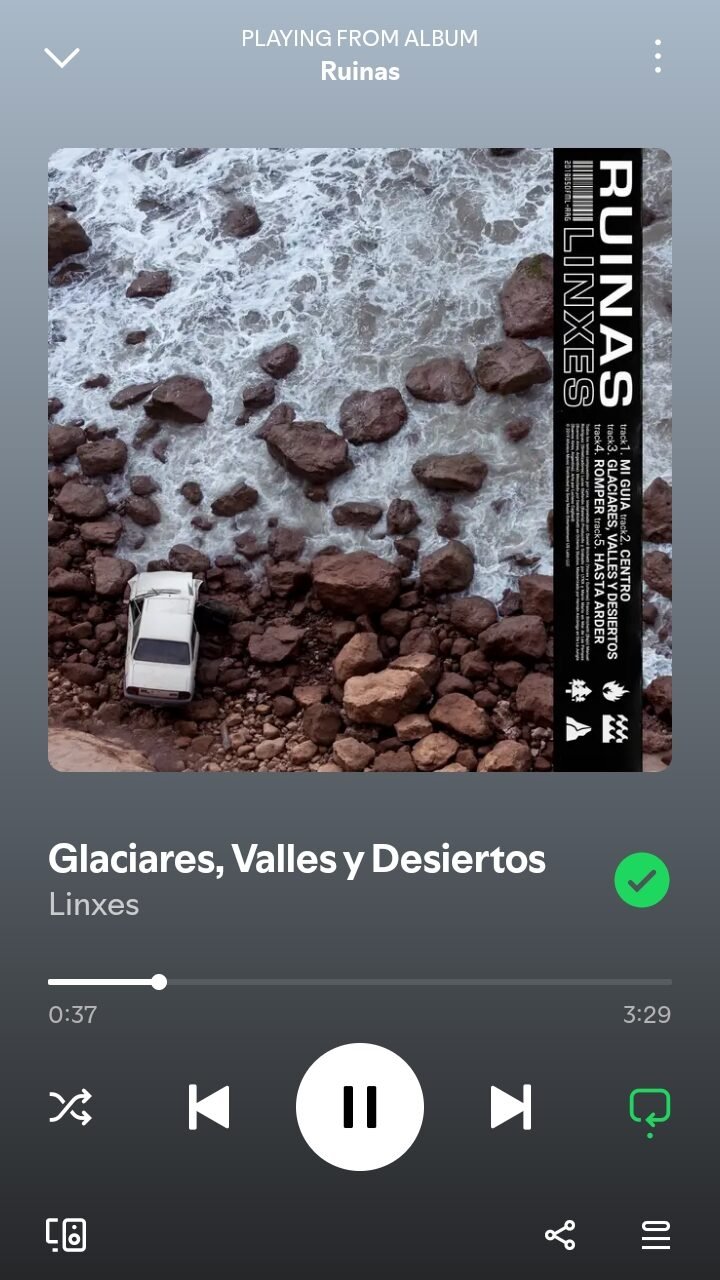This screenshot has width=720, height=1280.
Task: Remove Glaciares, Valles y Desiertos from liked songs
Action: pyautogui.click(x=641, y=880)
